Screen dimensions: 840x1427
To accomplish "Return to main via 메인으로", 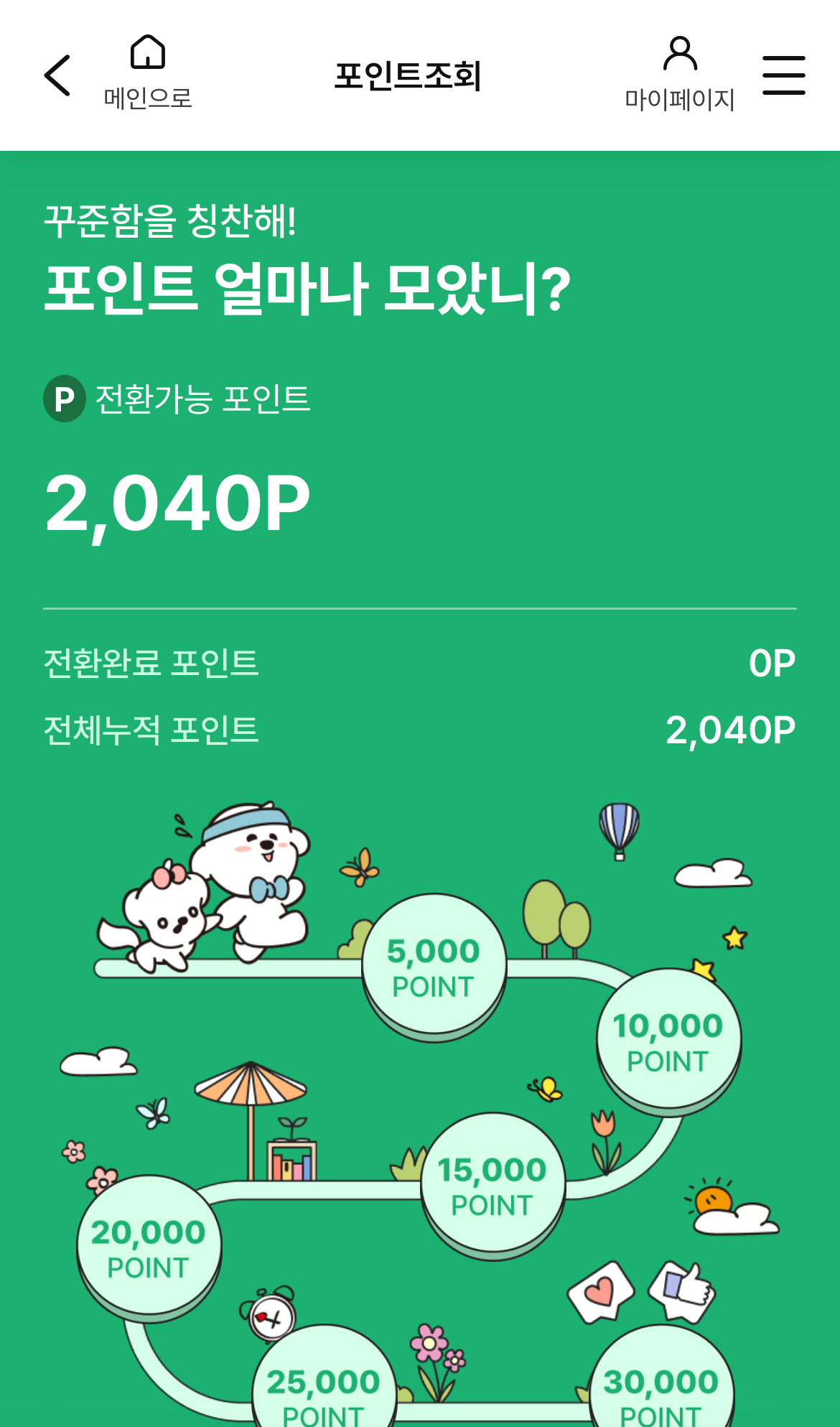I will tap(148, 73).
